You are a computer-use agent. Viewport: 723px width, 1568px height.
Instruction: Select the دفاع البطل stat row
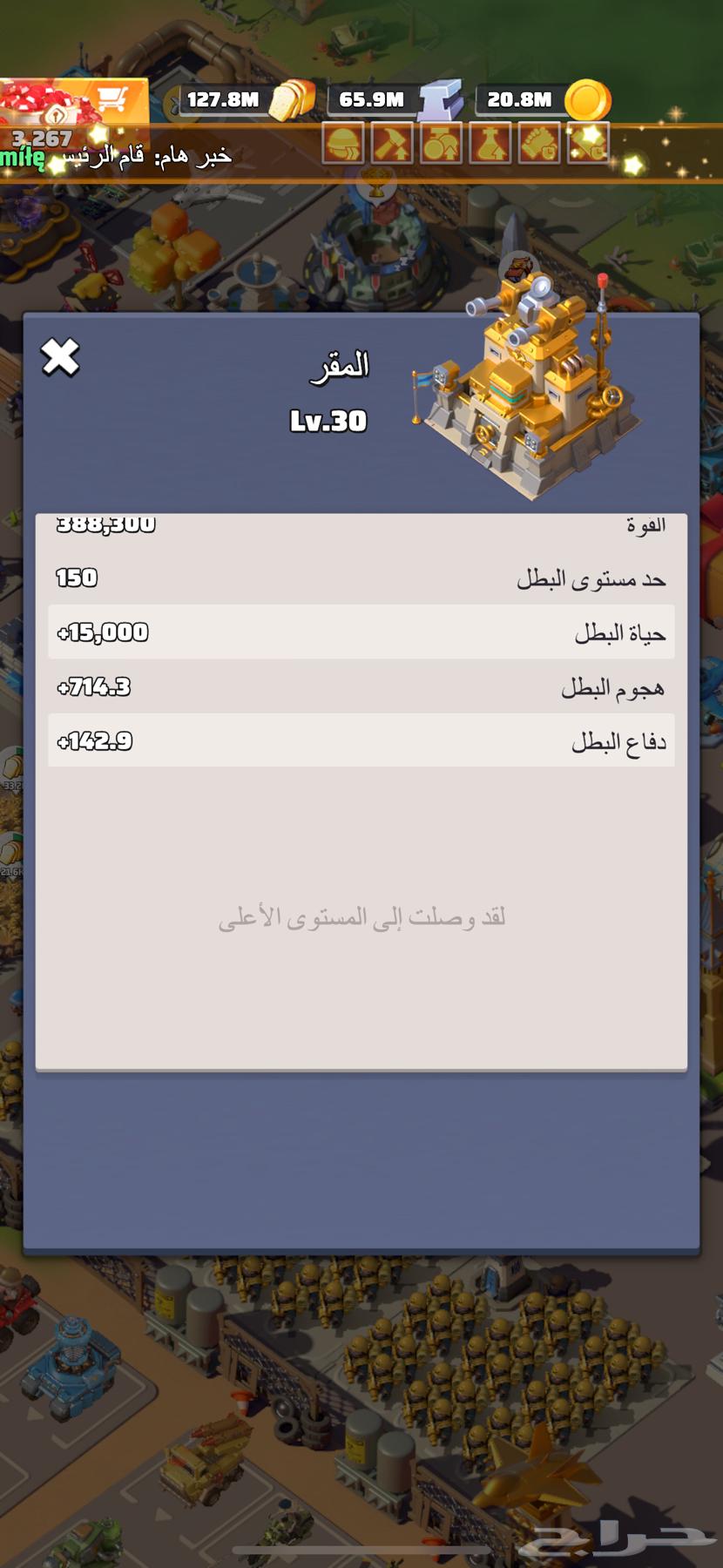pos(361,741)
